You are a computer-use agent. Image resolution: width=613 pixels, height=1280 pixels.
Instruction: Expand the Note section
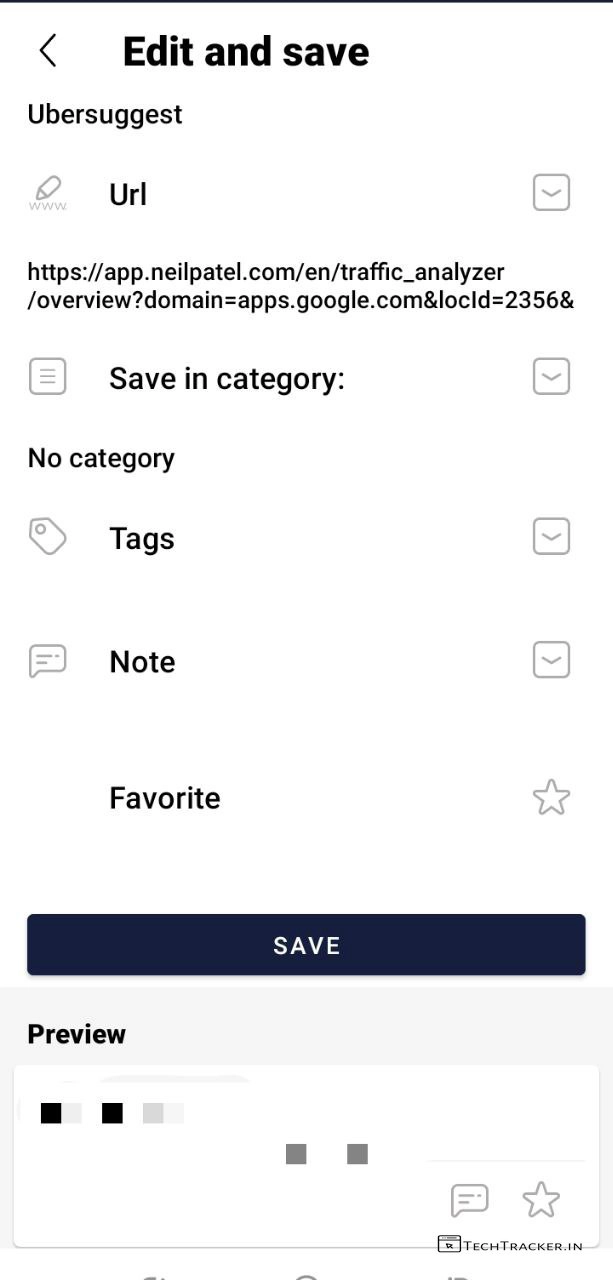(551, 660)
